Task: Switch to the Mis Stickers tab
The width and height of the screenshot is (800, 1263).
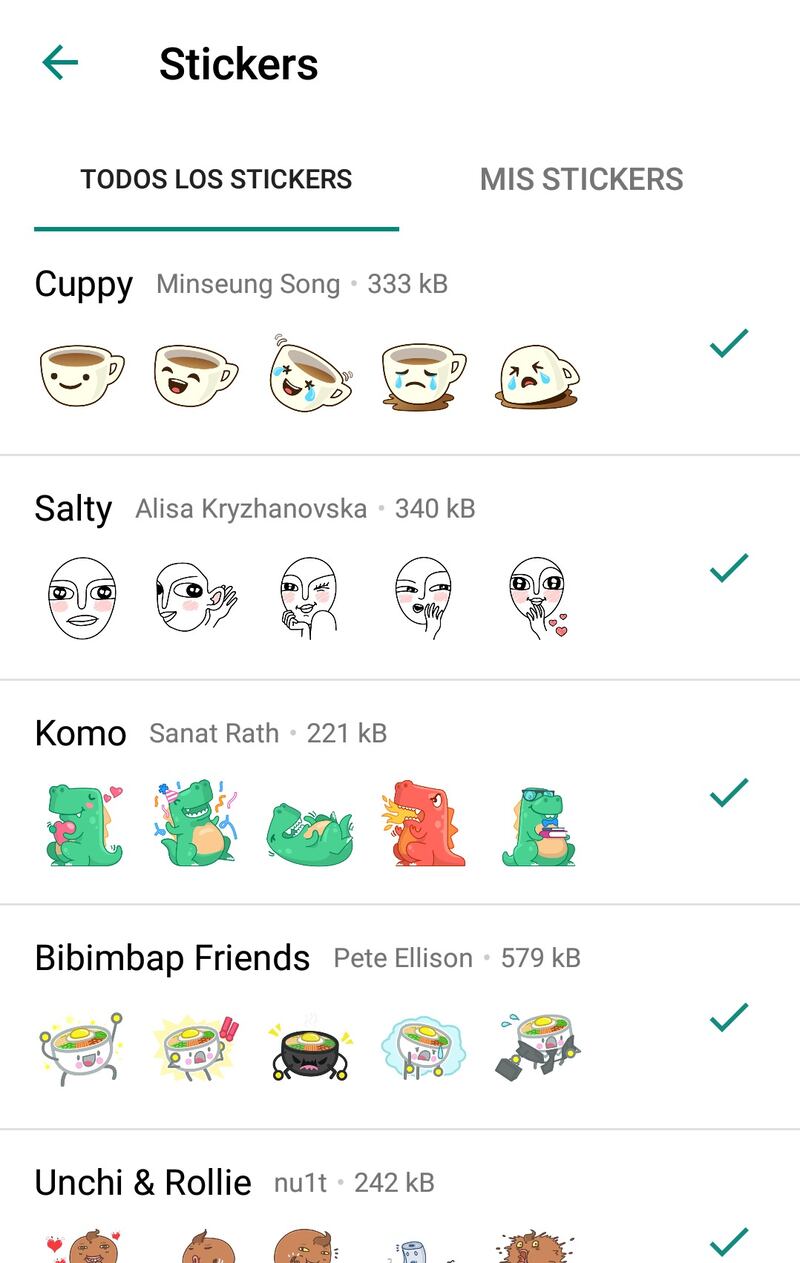Action: click(x=581, y=180)
